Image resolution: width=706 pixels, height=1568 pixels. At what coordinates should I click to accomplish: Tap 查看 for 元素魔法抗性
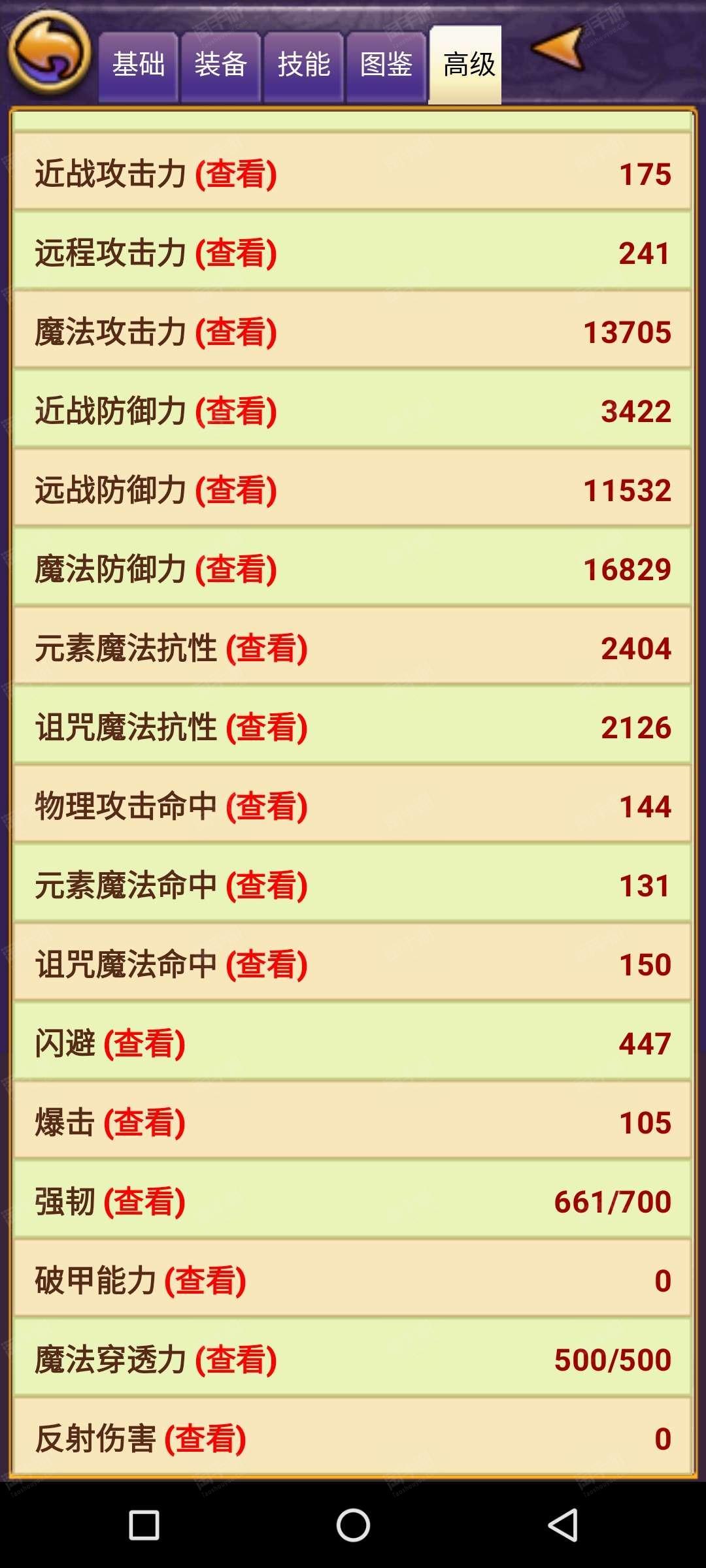(267, 648)
